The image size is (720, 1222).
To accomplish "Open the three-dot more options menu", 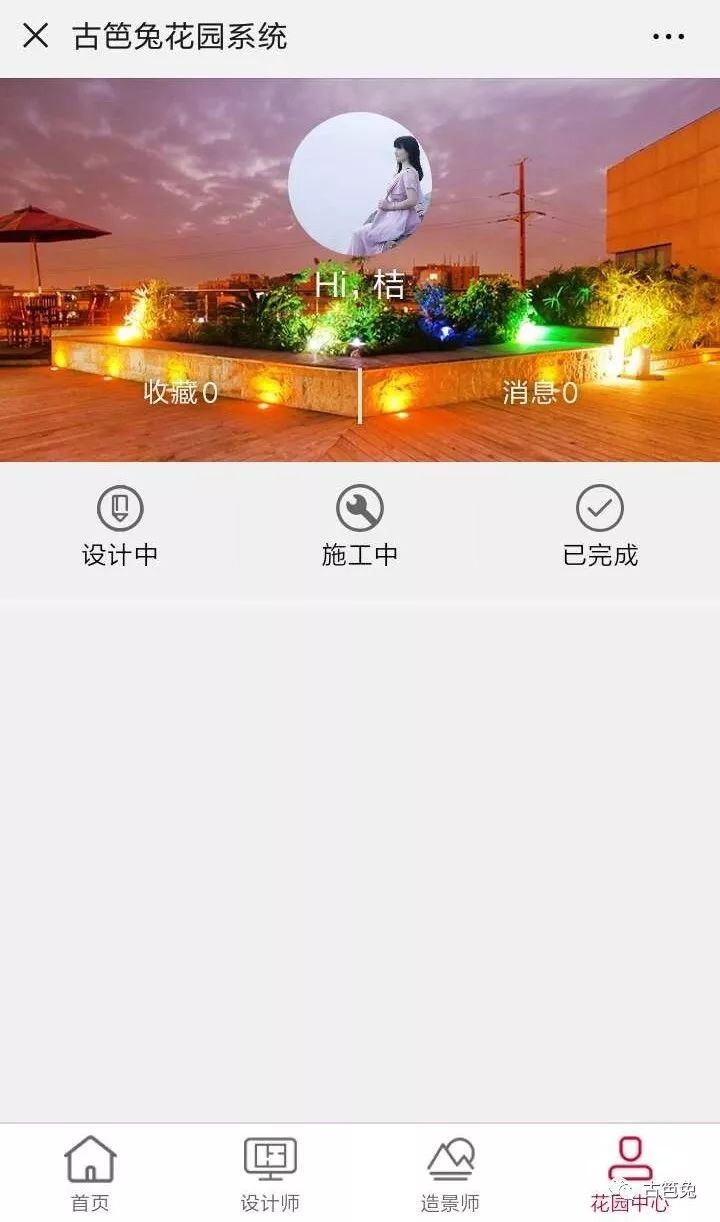I will 664,36.
